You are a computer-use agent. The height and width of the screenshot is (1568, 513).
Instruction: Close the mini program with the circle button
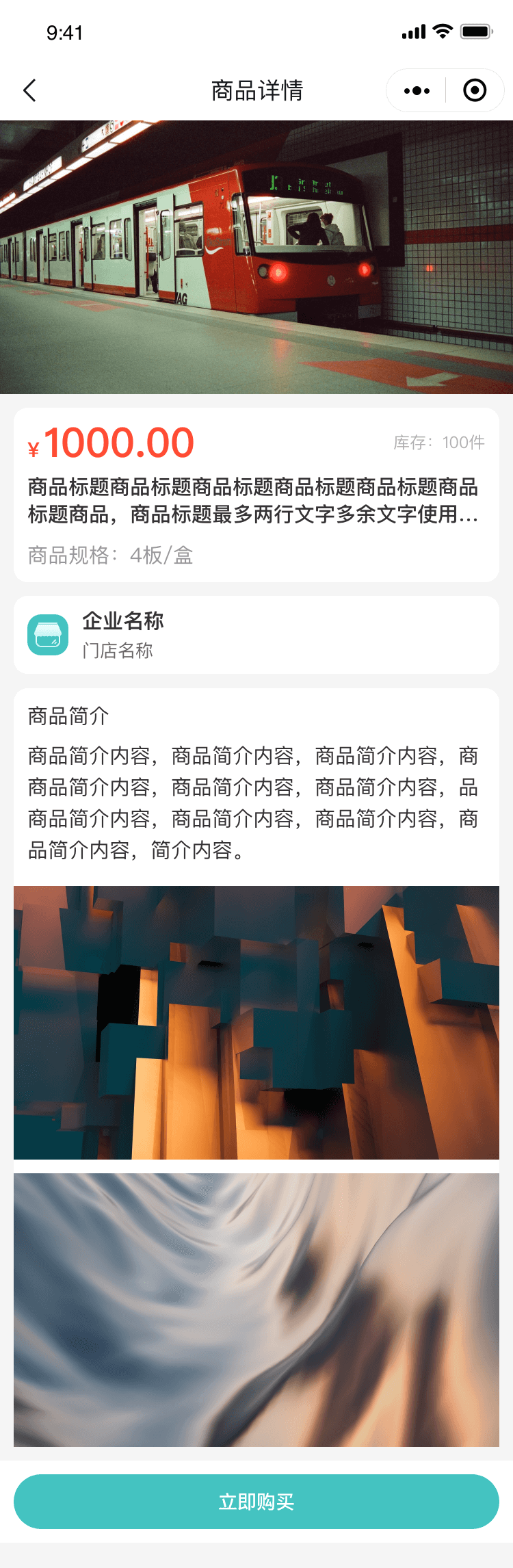tap(475, 90)
